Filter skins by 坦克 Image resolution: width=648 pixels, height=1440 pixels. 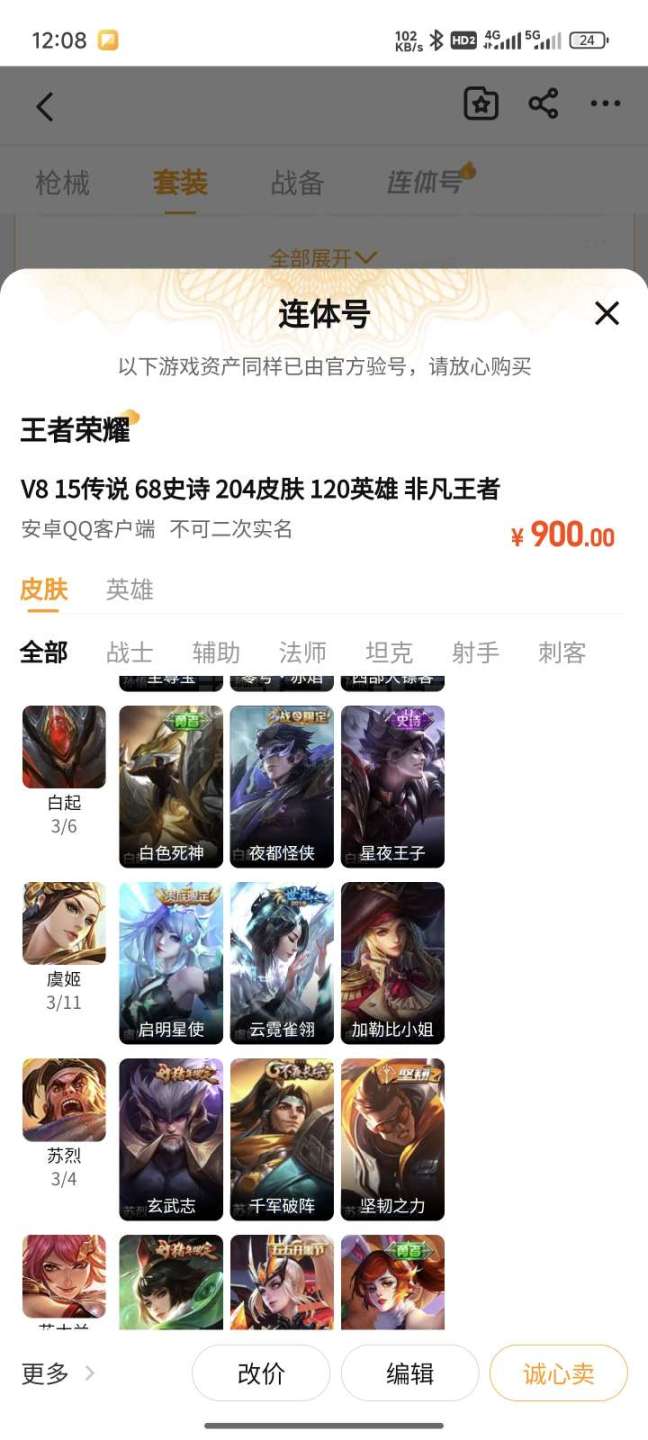(389, 653)
